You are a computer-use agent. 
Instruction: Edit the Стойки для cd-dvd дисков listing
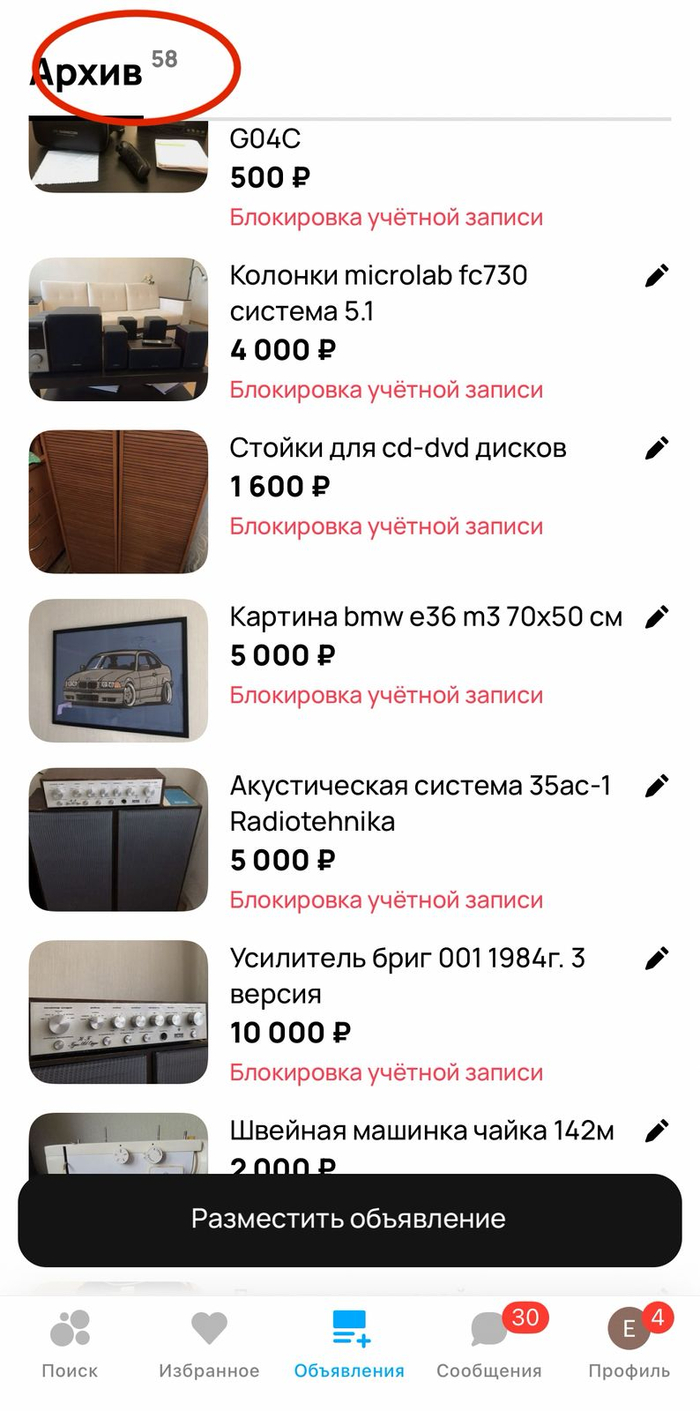pos(656,448)
